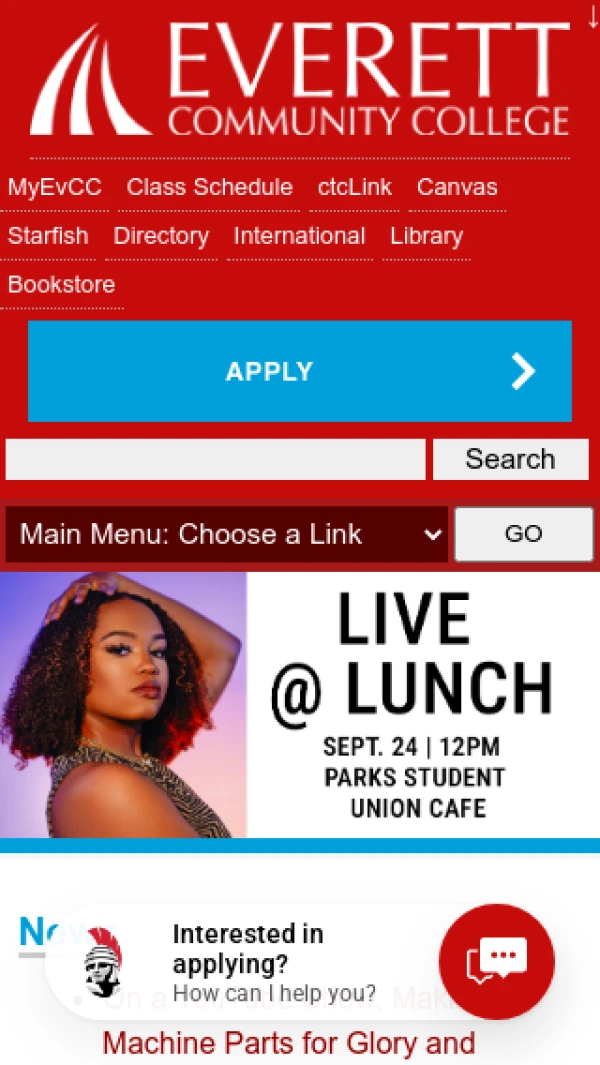
Task: Open the Directory link
Action: [x=161, y=236]
